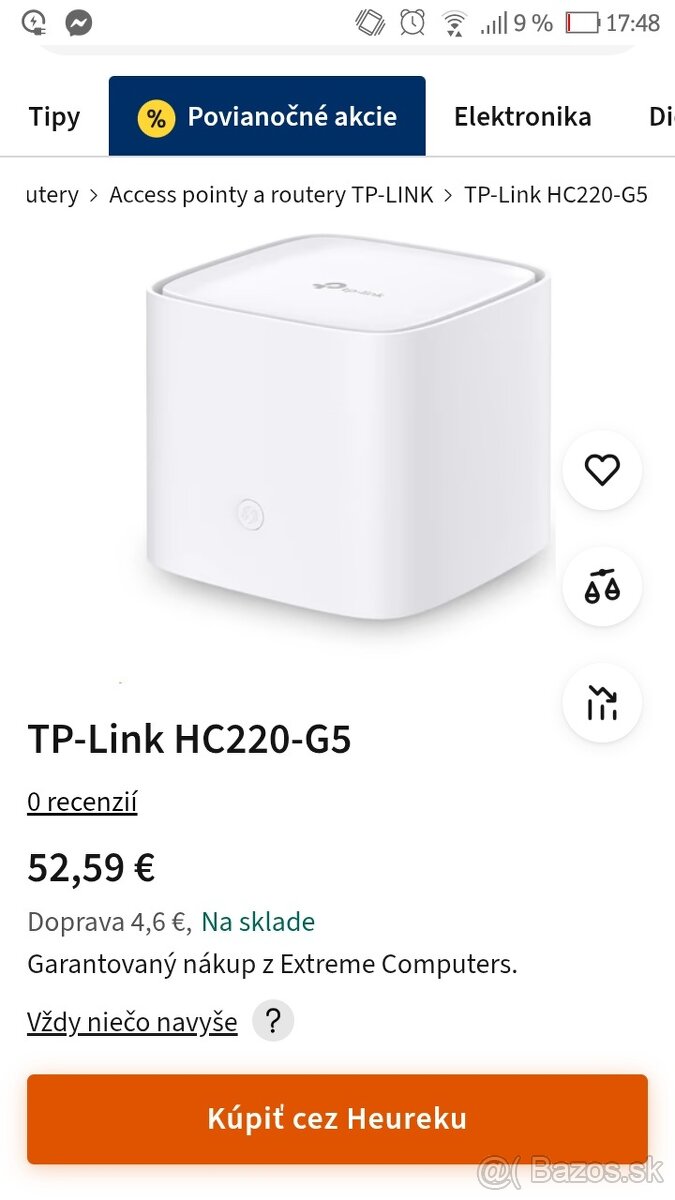Add the product to favorites with the heart
675x1200 pixels.
click(x=602, y=469)
